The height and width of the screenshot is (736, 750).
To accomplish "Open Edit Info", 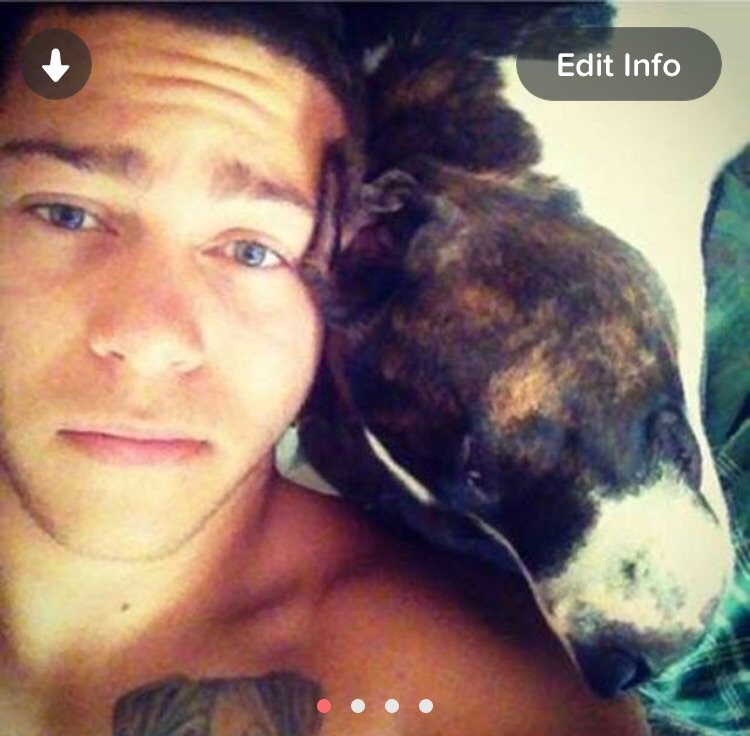I will coord(618,65).
